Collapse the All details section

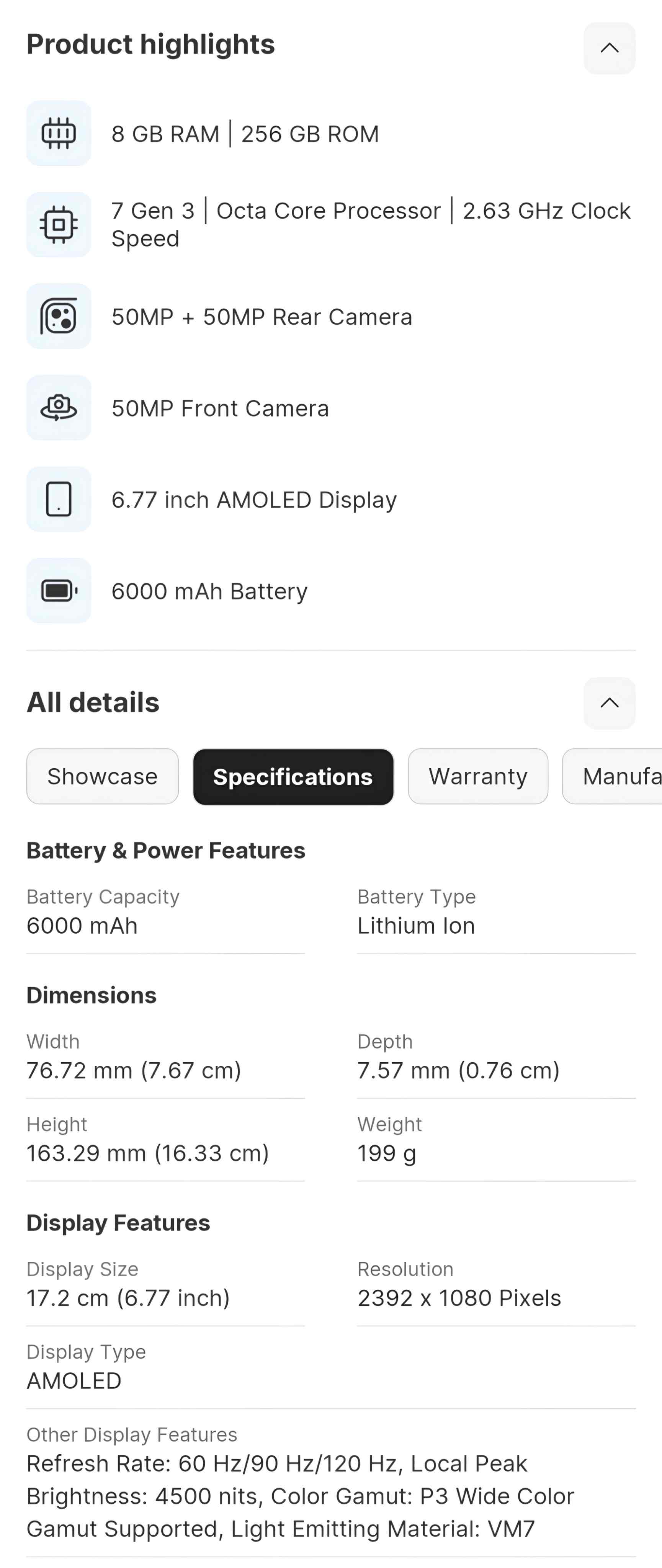pyautogui.click(x=609, y=702)
